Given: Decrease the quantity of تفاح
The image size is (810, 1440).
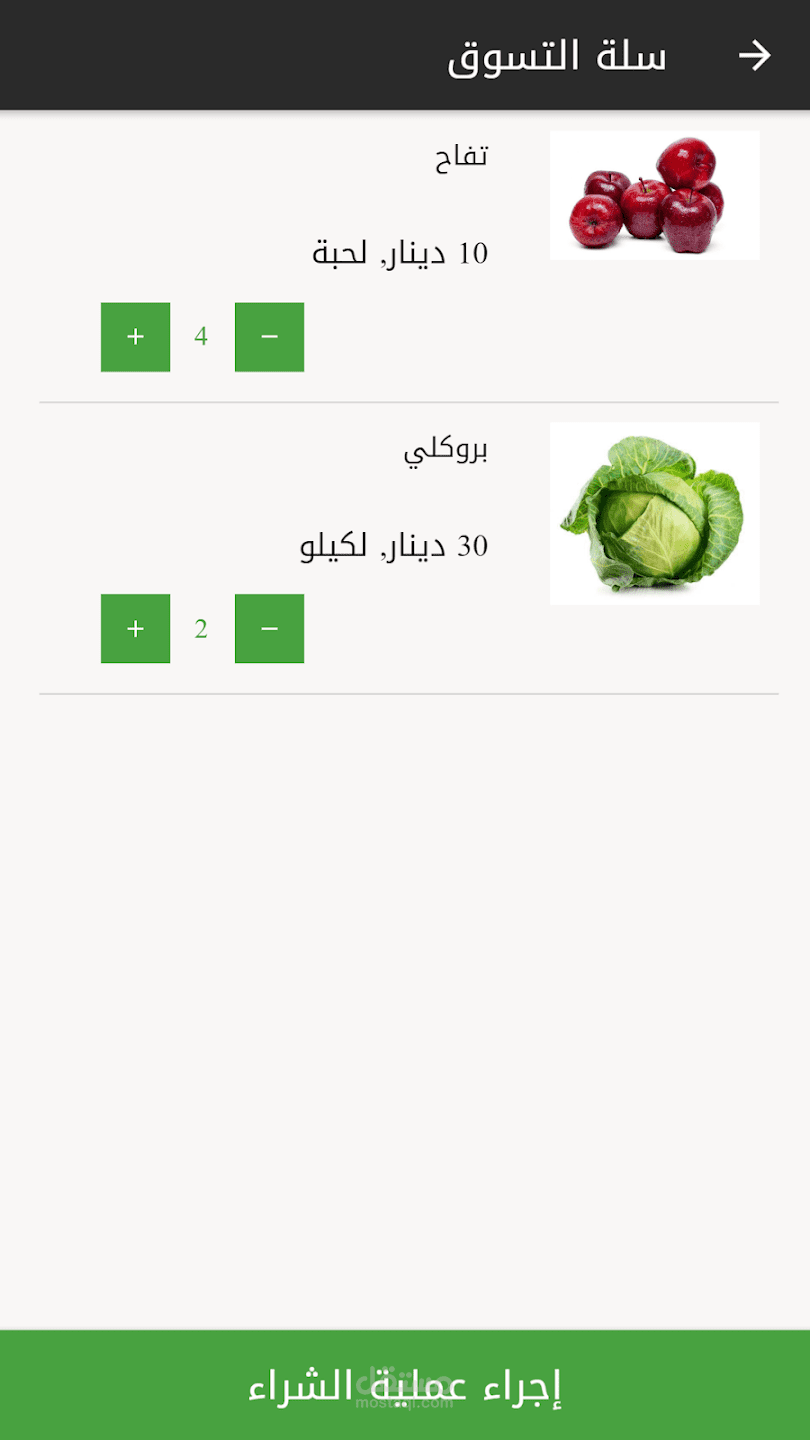Looking at the screenshot, I should (269, 337).
